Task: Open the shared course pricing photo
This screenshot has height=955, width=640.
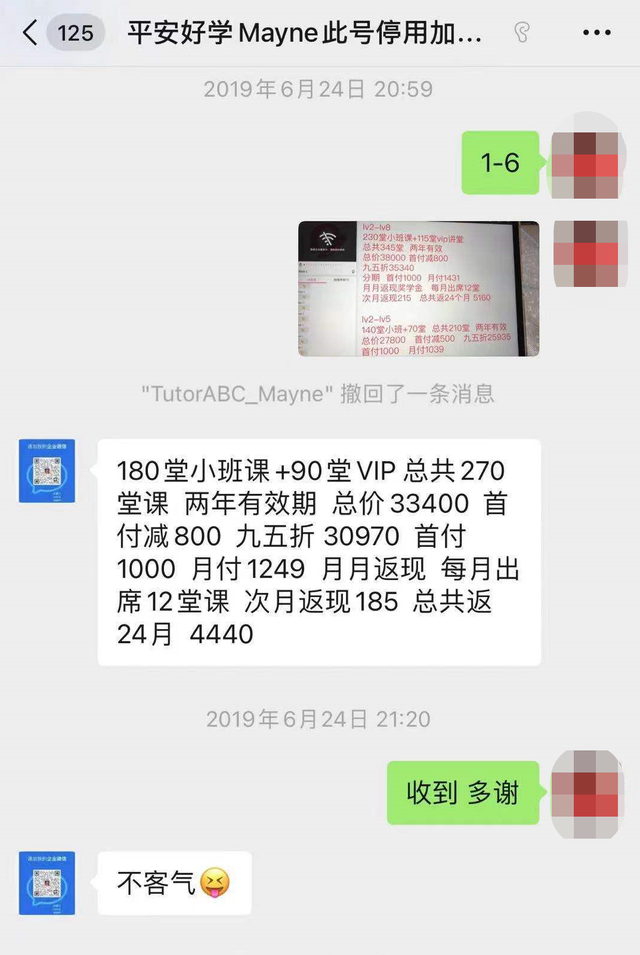Action: [x=418, y=288]
